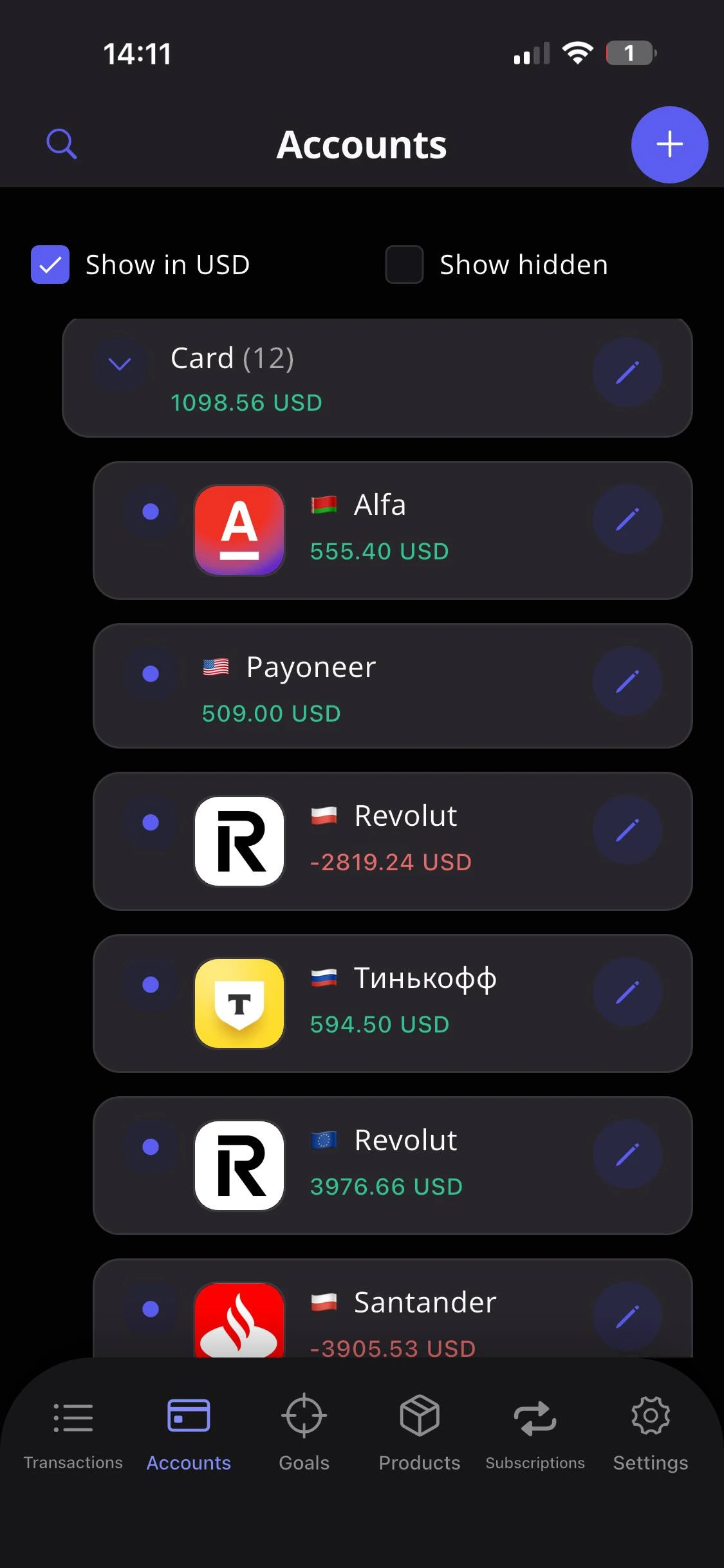Edit the Card group via pencil button

(x=627, y=372)
